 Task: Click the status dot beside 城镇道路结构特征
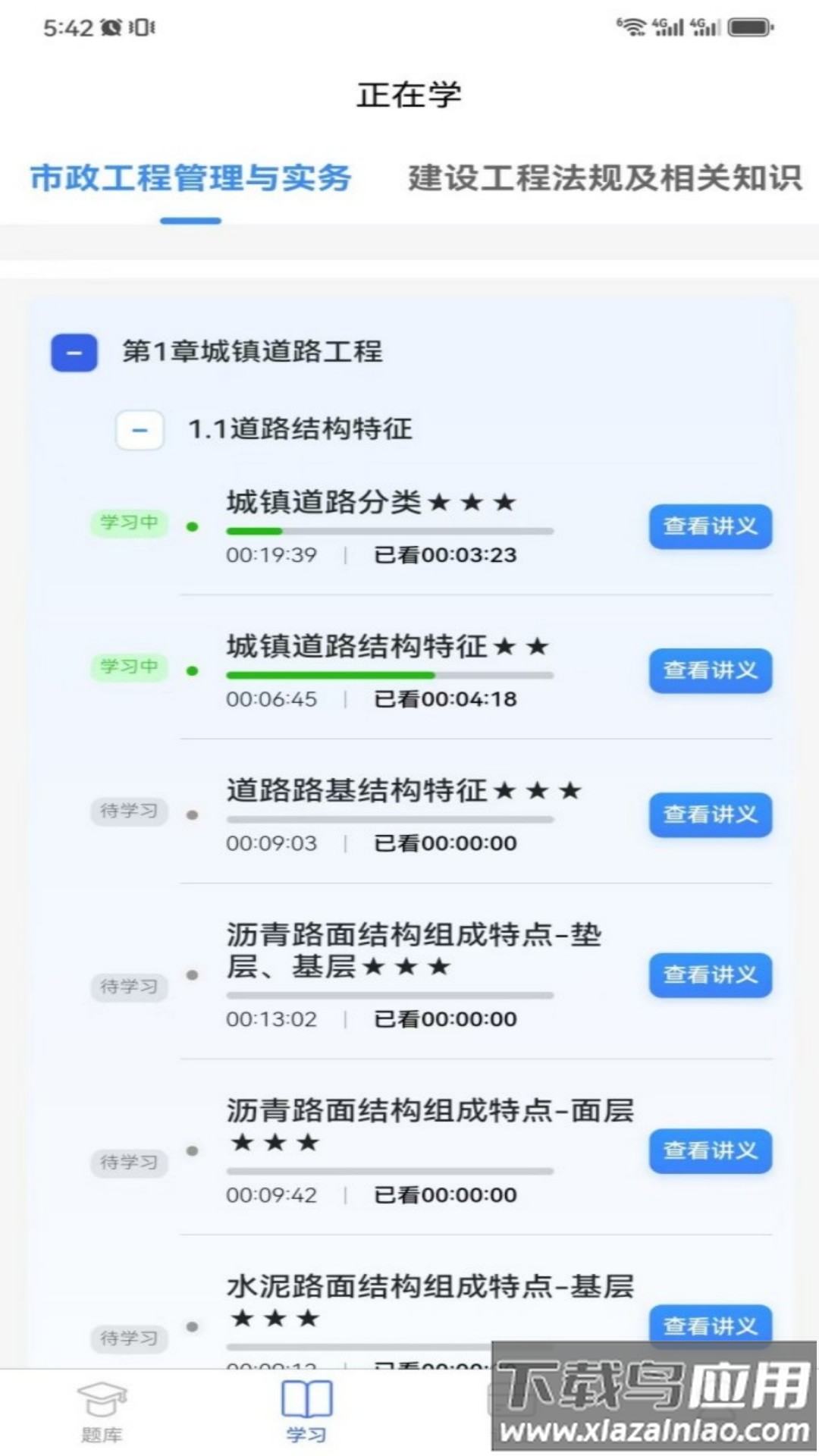click(193, 670)
